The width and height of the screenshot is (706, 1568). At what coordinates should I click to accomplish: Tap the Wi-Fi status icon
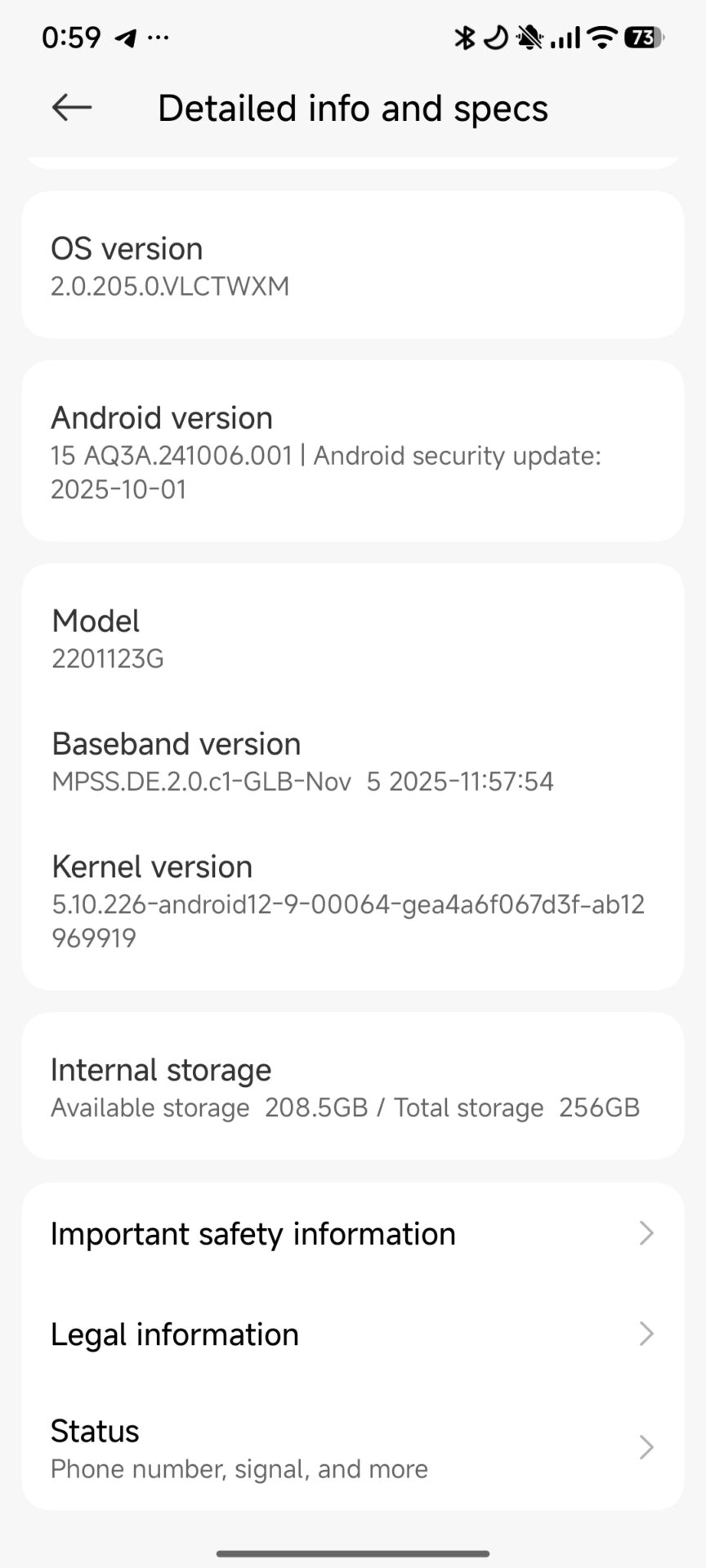click(x=601, y=36)
